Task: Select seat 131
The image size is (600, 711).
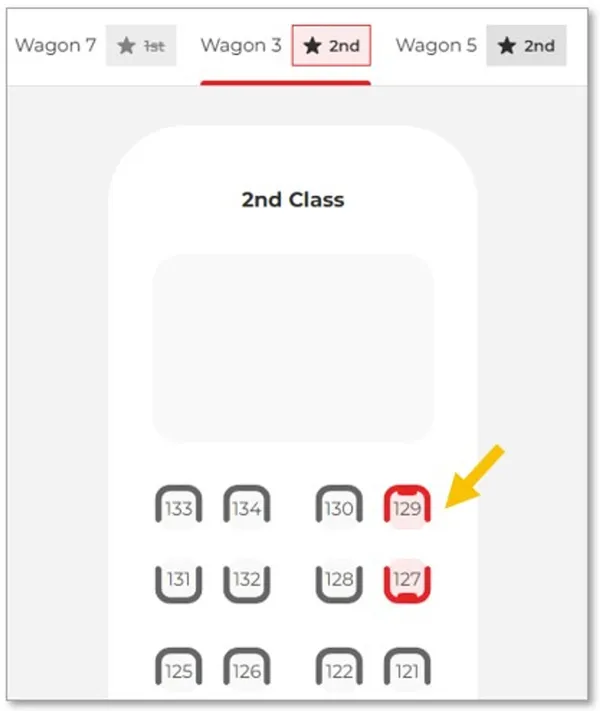Action: point(179,580)
